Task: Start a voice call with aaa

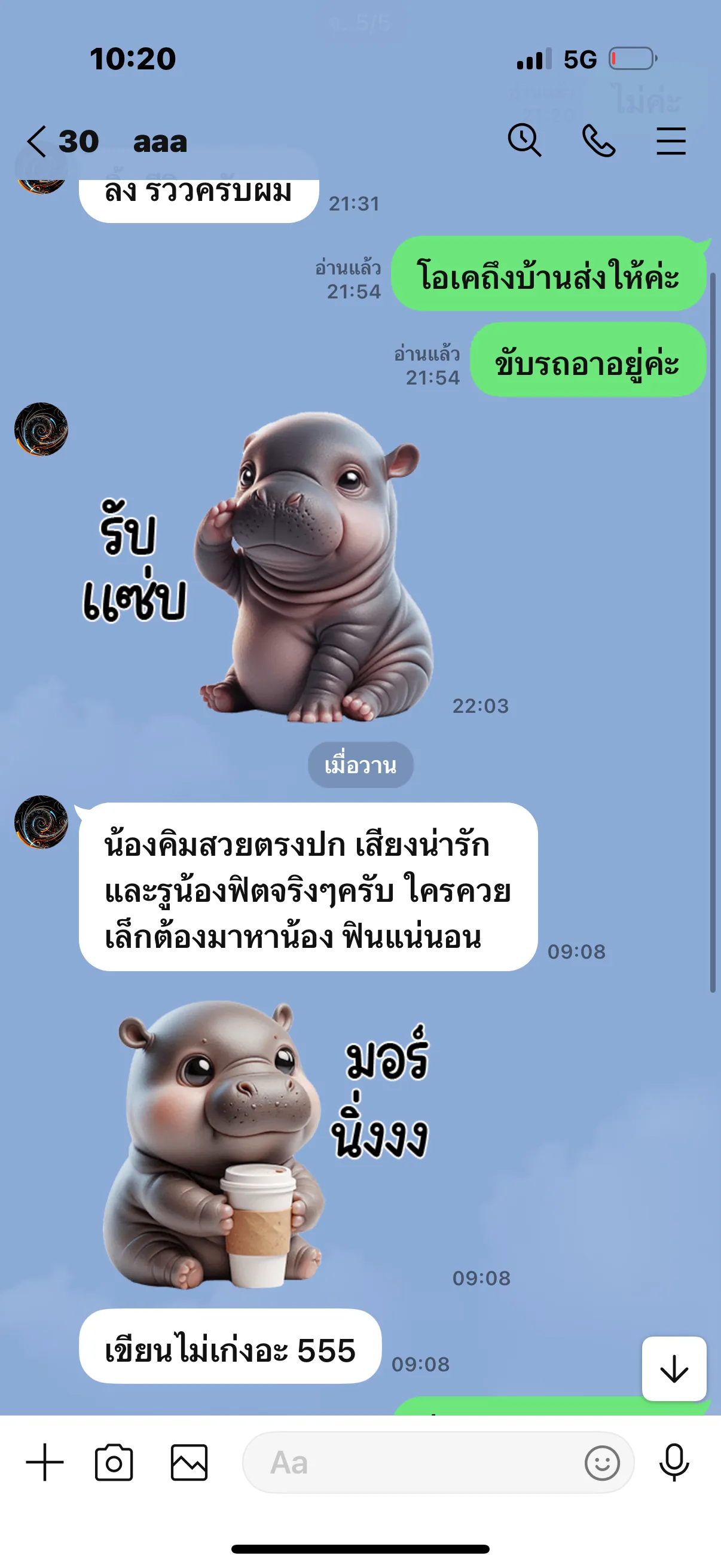Action: click(x=598, y=141)
